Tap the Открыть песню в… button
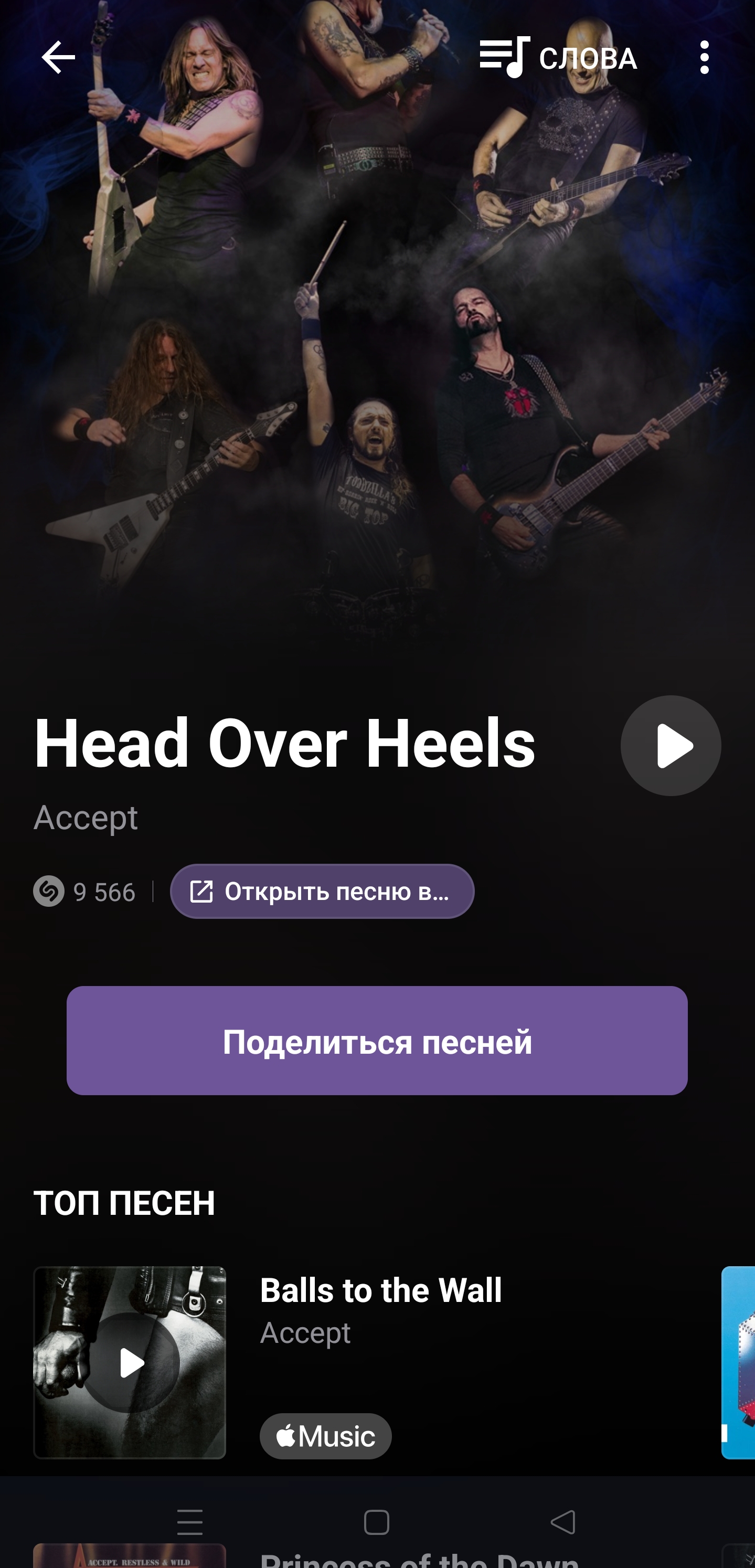This screenshot has height=1568, width=755. pos(322,891)
